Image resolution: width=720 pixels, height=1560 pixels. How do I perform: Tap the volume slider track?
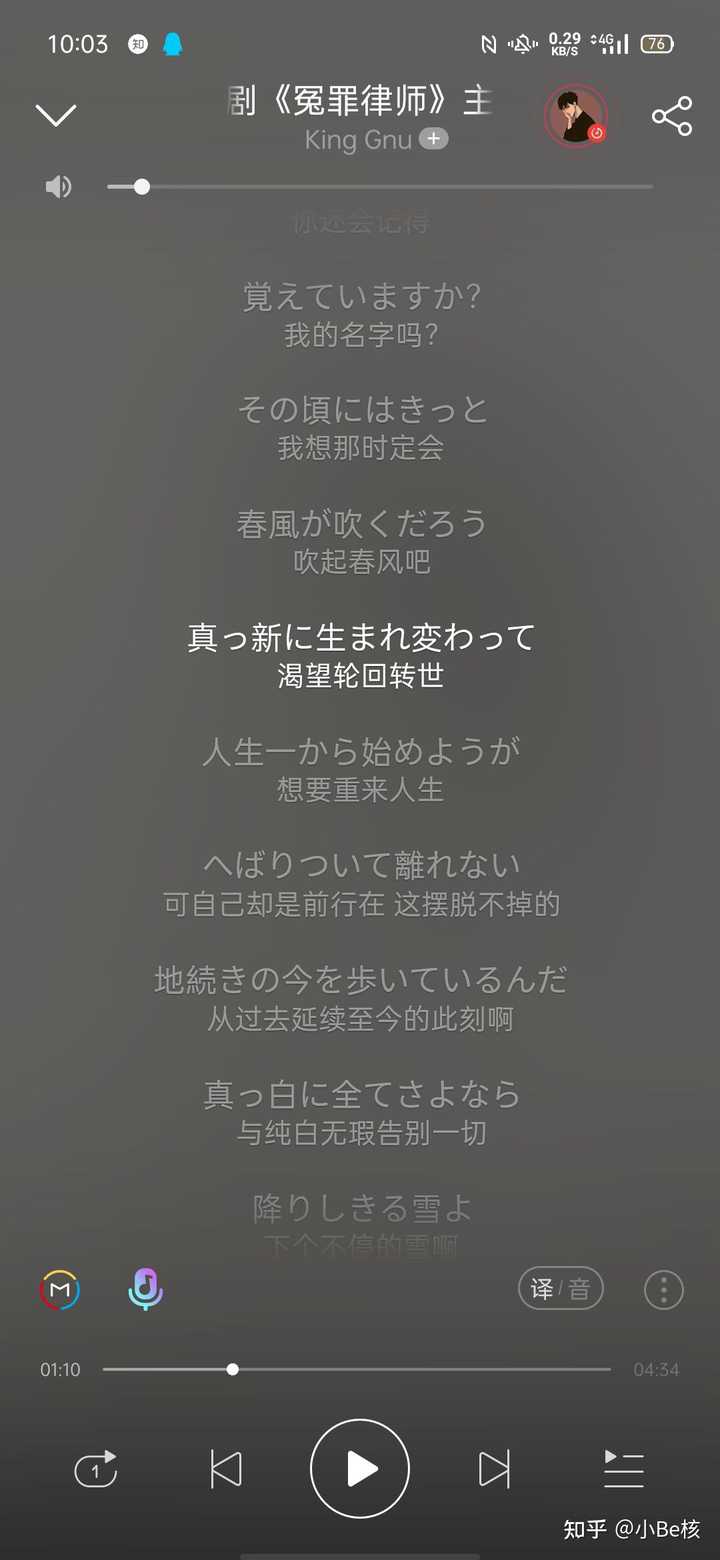400,187
